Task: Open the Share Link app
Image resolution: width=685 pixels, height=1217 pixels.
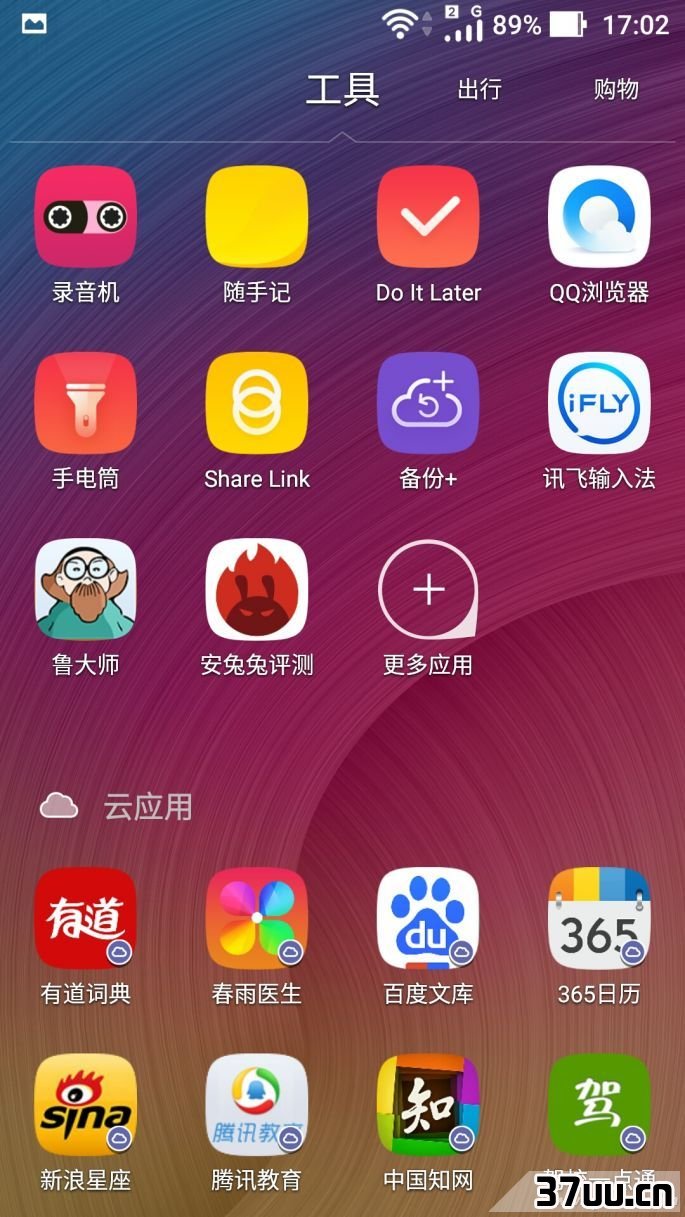Action: click(257, 403)
